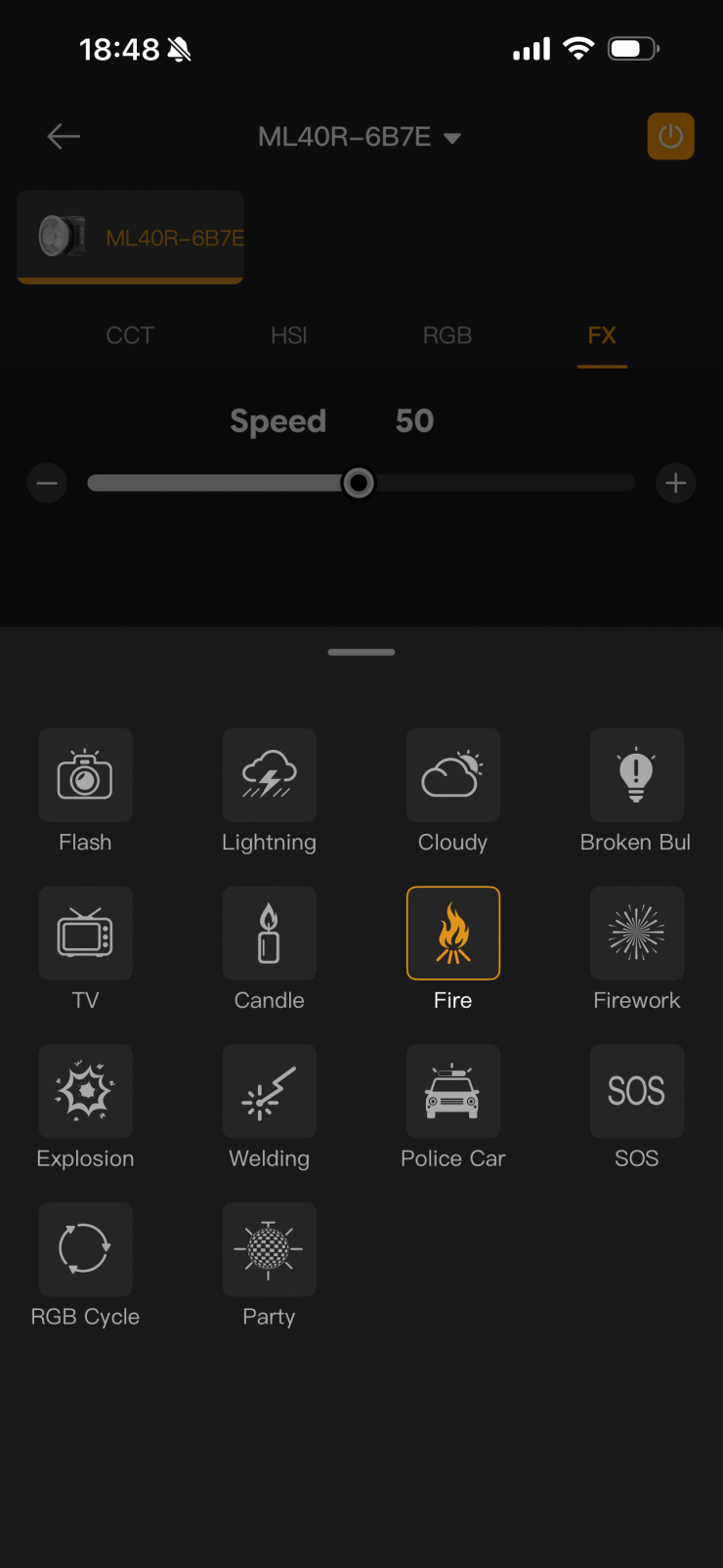This screenshot has height=1568, width=723.
Task: Switch to the CCT tab
Action: pyautogui.click(x=130, y=335)
